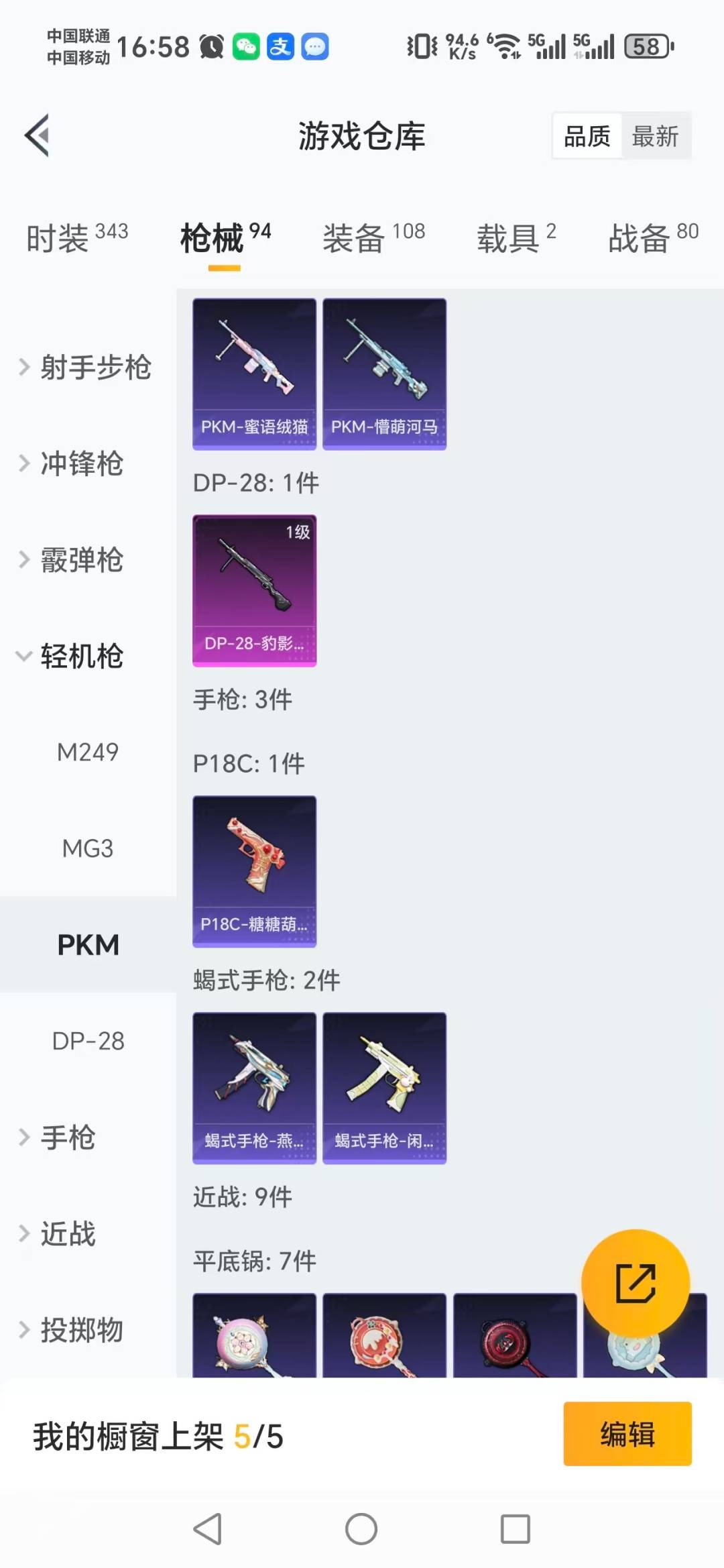Viewport: 724px width, 1568px height.
Task: Tap the first 平底锅 pan thumbnail
Action: point(254,1341)
